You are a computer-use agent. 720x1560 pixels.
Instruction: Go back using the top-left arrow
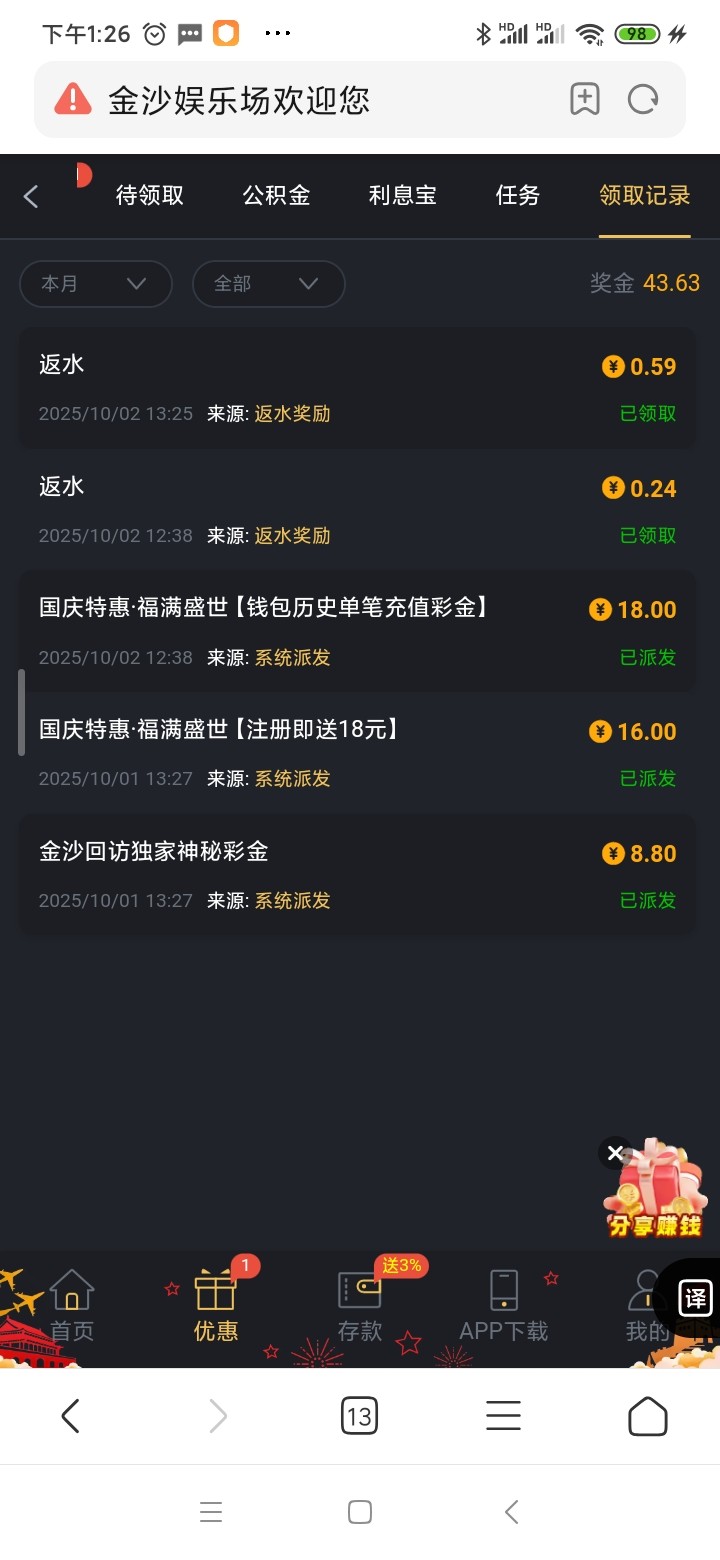click(31, 196)
